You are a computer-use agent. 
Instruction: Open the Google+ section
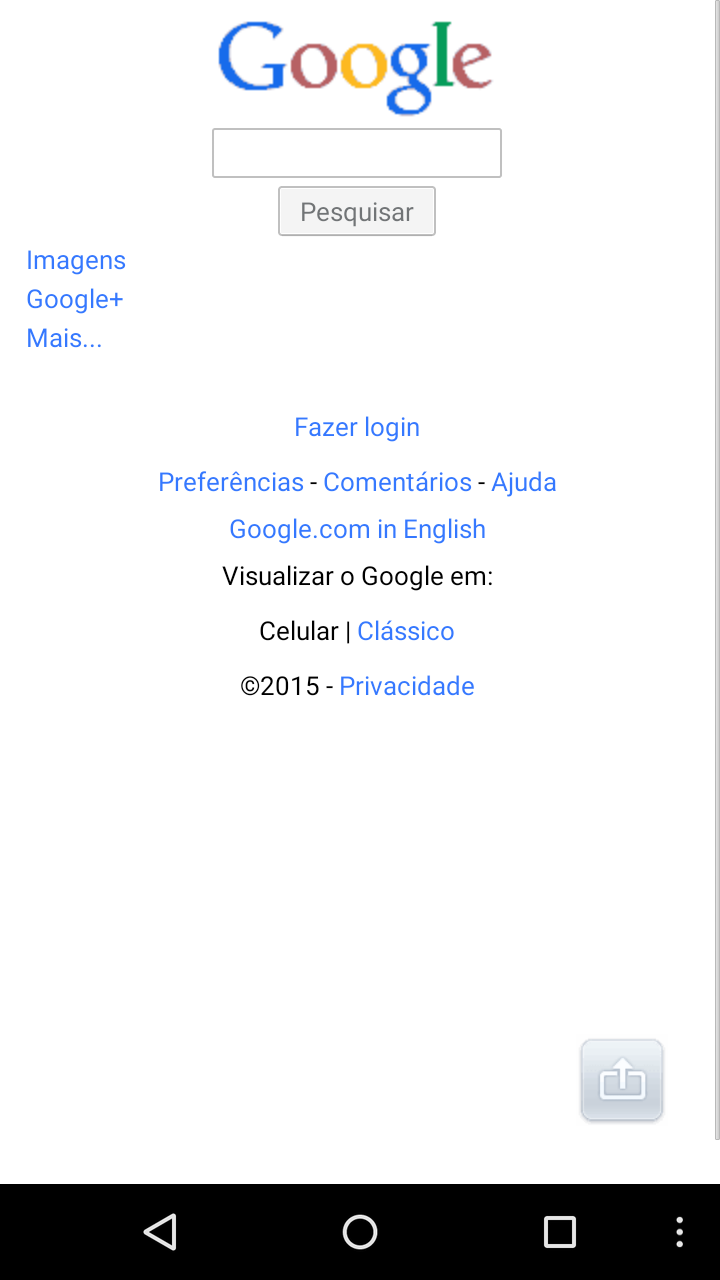[x=74, y=299]
